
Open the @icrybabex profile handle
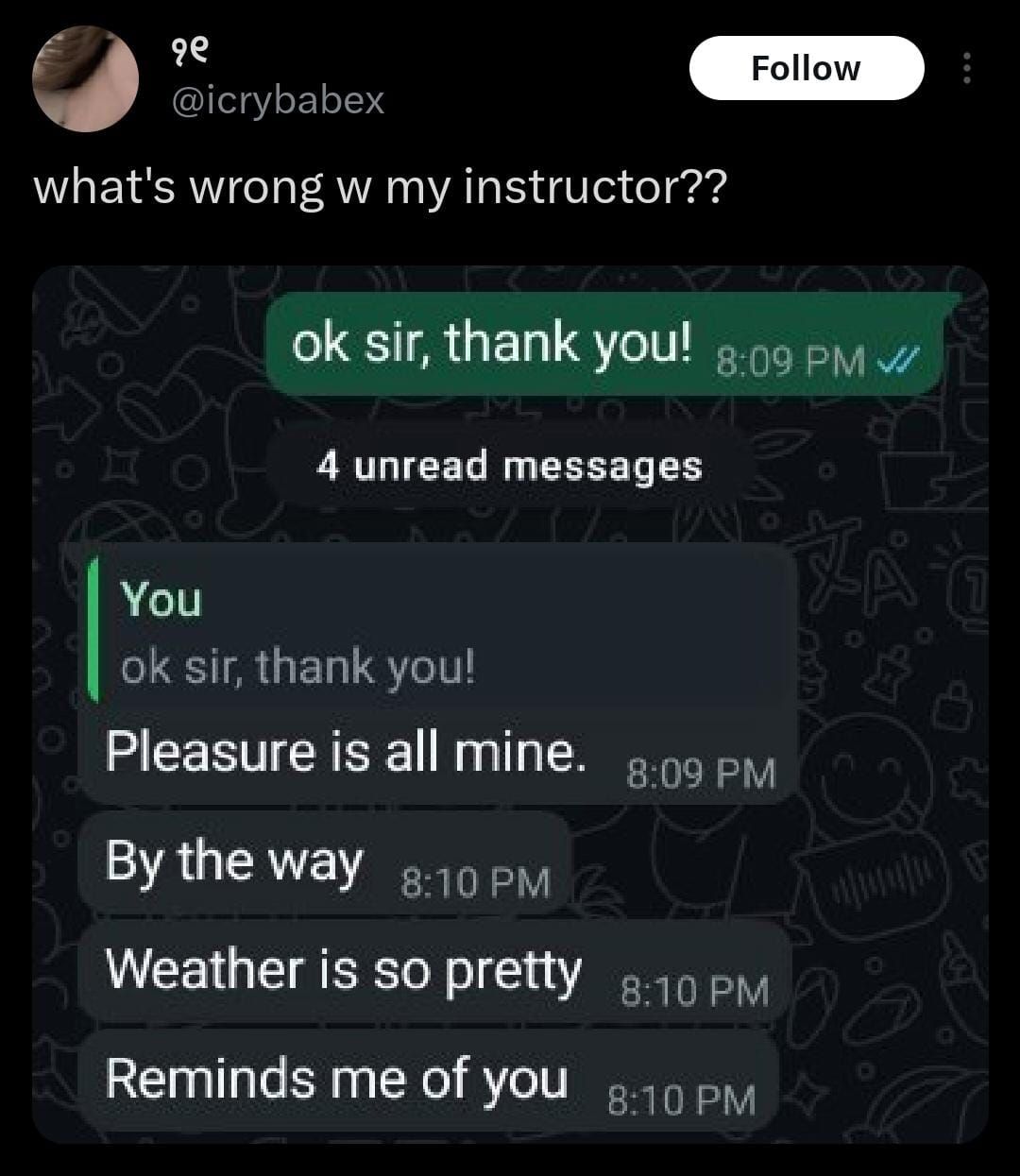[x=278, y=99]
